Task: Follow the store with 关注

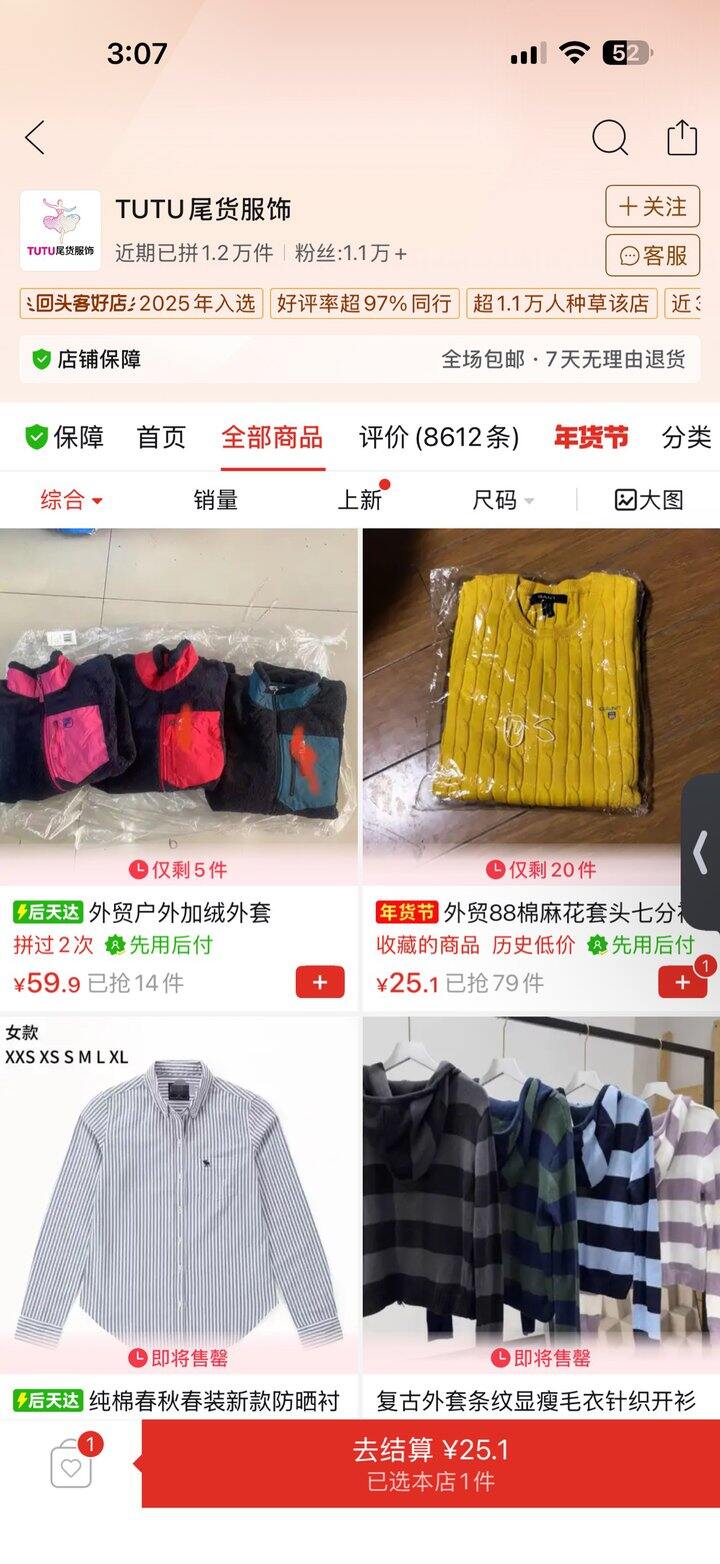Action: 652,207
